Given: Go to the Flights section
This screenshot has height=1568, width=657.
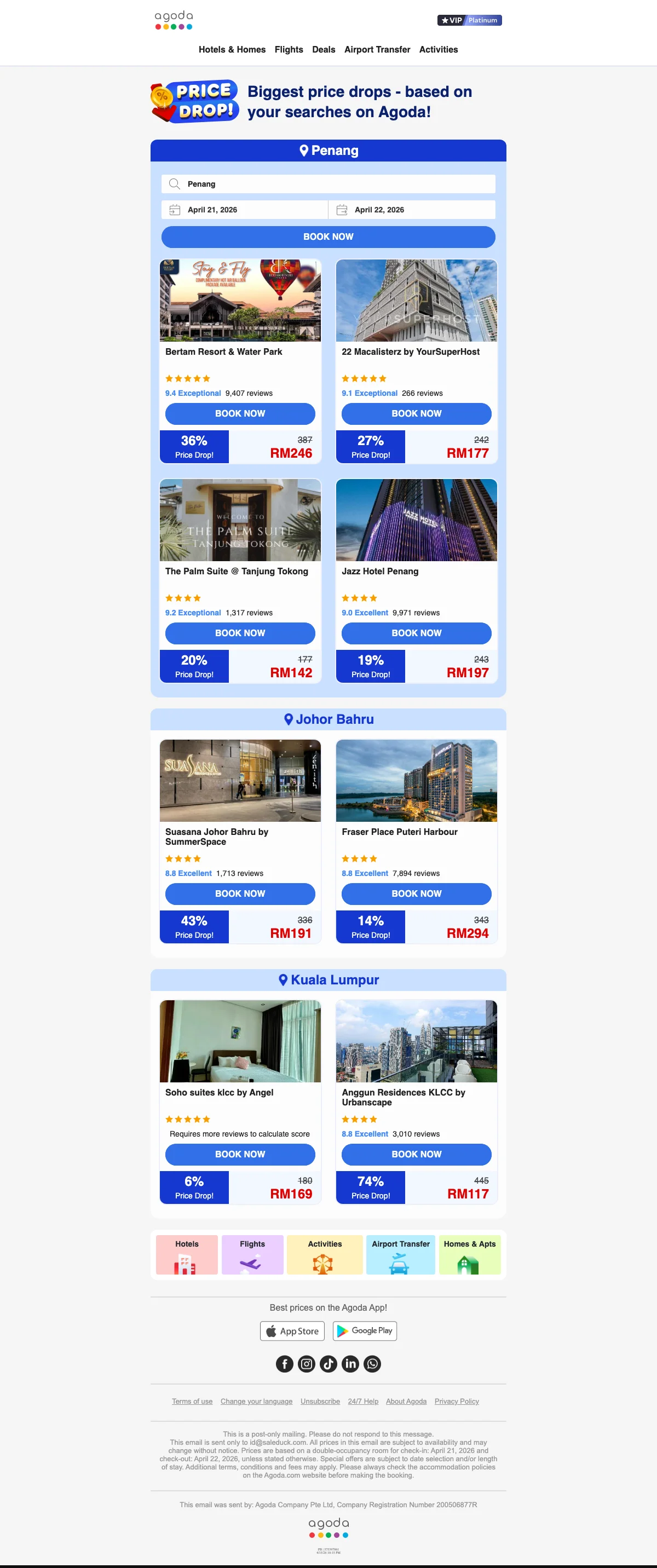Looking at the screenshot, I should [x=289, y=49].
